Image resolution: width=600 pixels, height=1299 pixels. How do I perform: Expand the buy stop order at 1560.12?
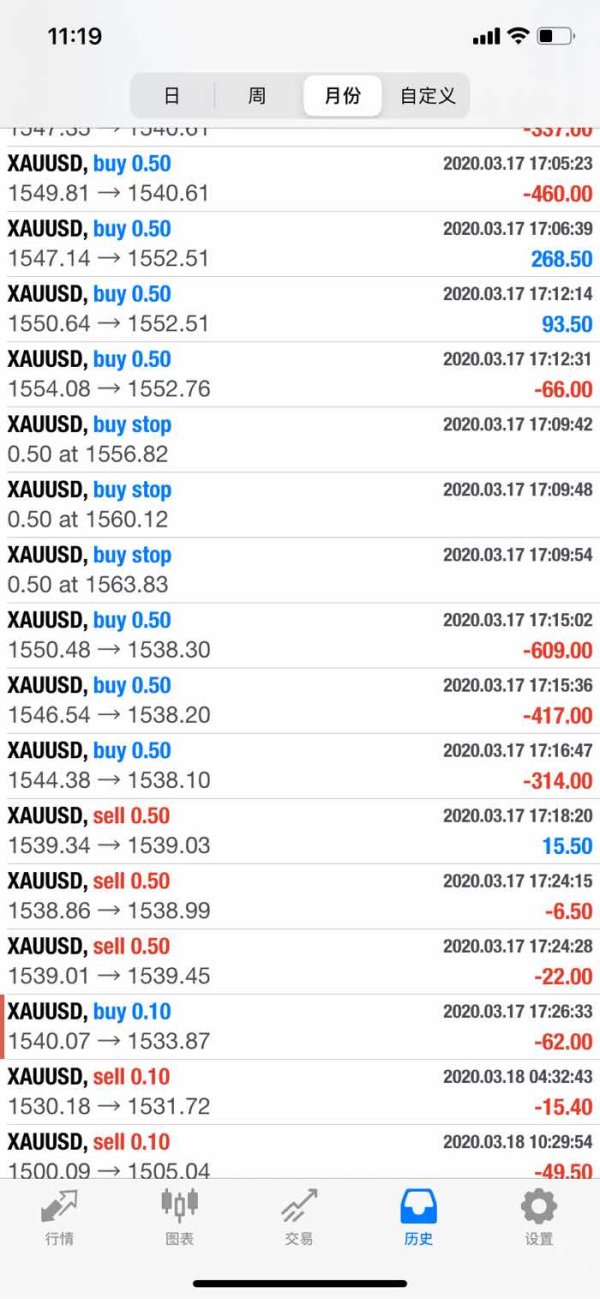click(x=300, y=504)
